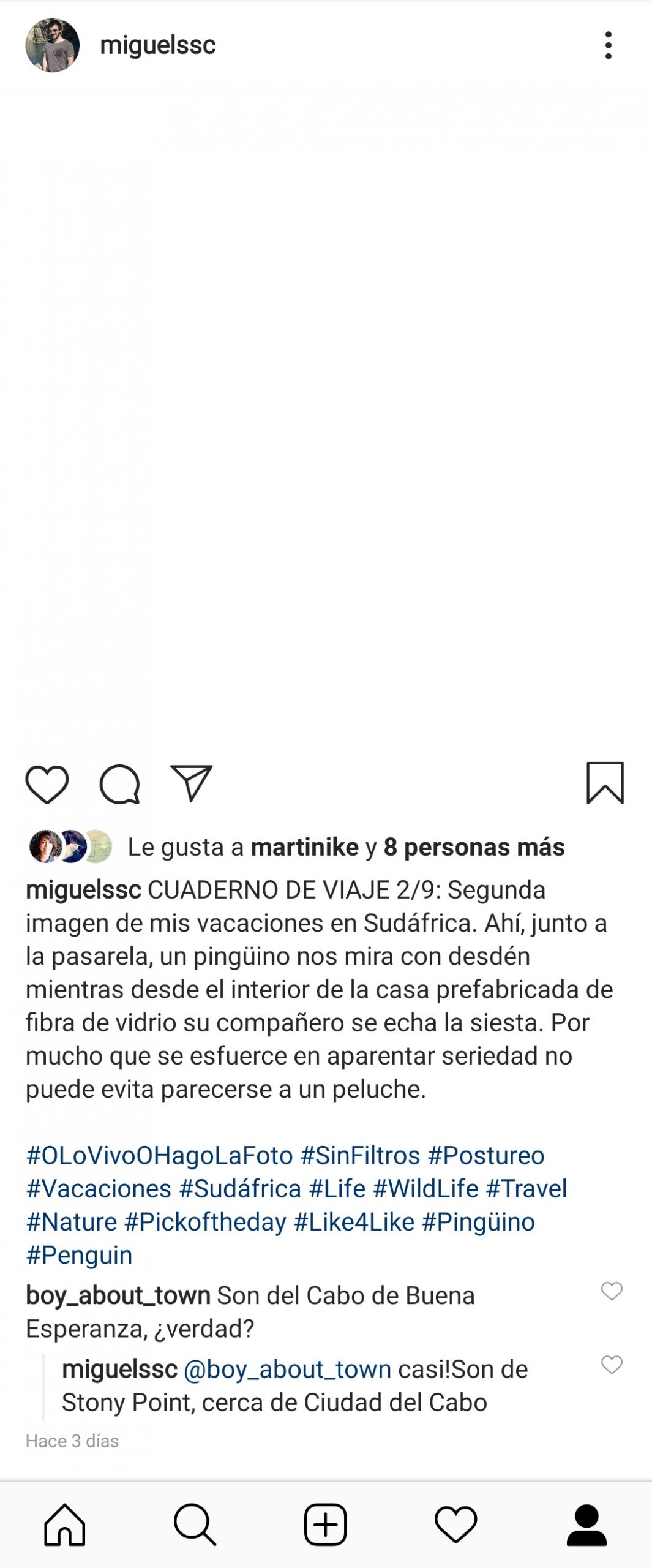The image size is (652, 1568).
Task: Open the #OLoVivoOHagoLaFoto hashtag
Action: (159, 1156)
